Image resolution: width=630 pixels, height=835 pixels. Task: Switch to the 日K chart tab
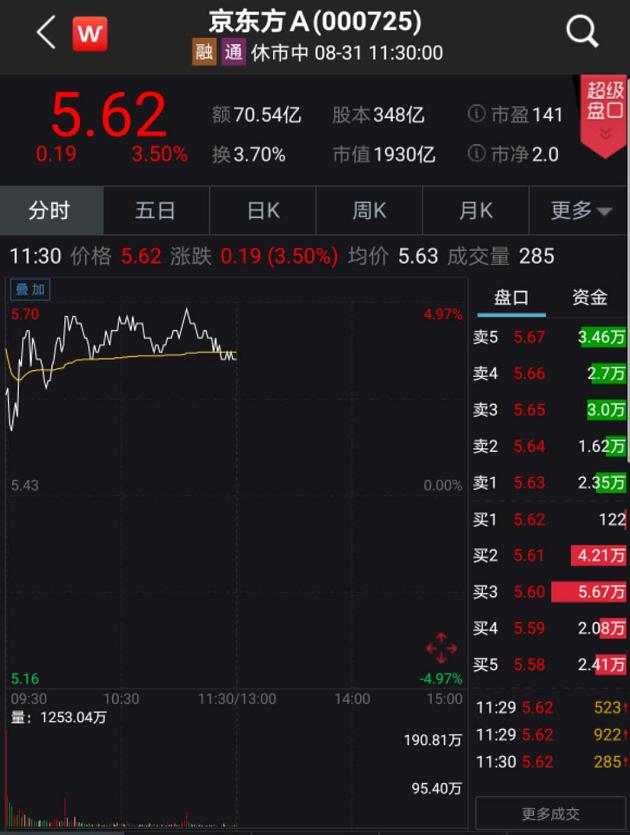tap(263, 211)
